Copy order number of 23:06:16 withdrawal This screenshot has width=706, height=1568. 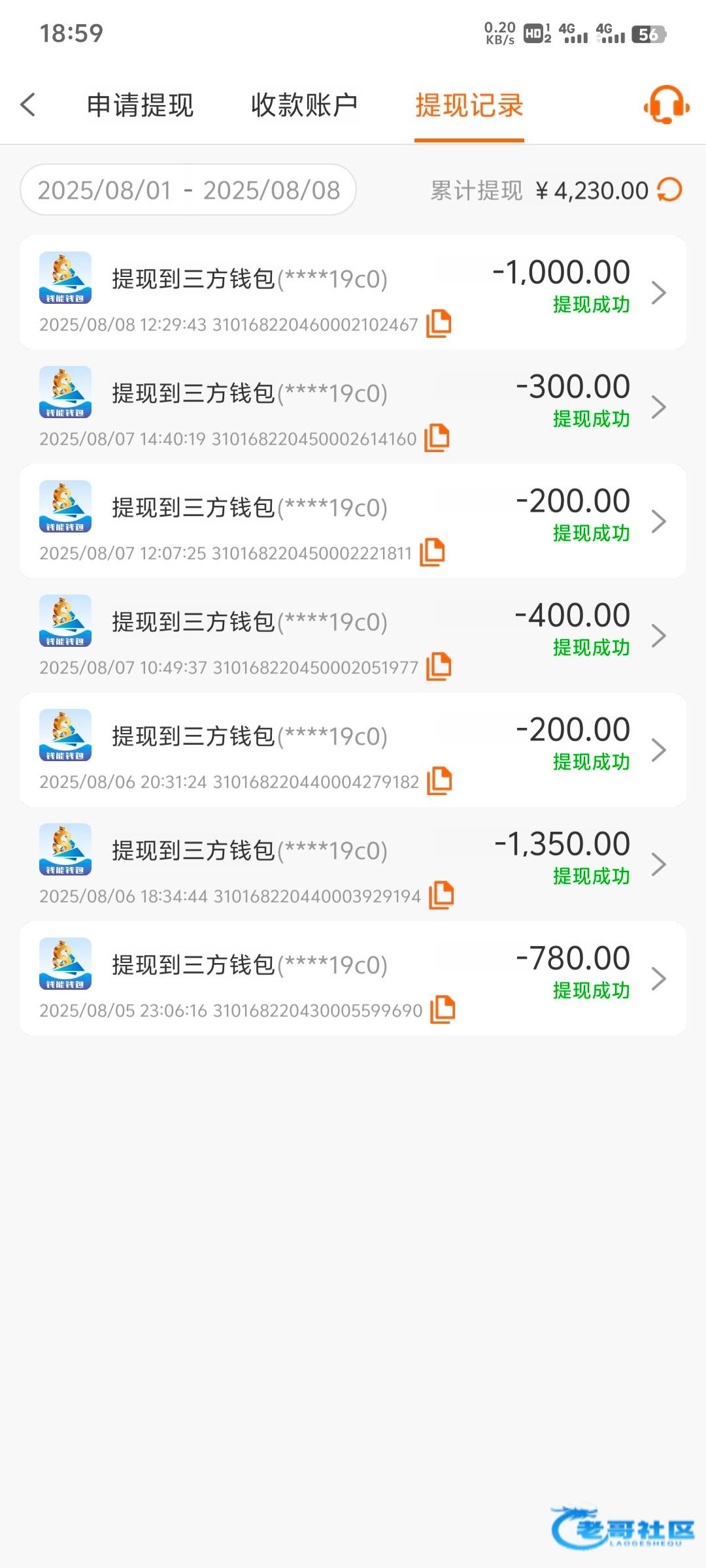tap(443, 1010)
